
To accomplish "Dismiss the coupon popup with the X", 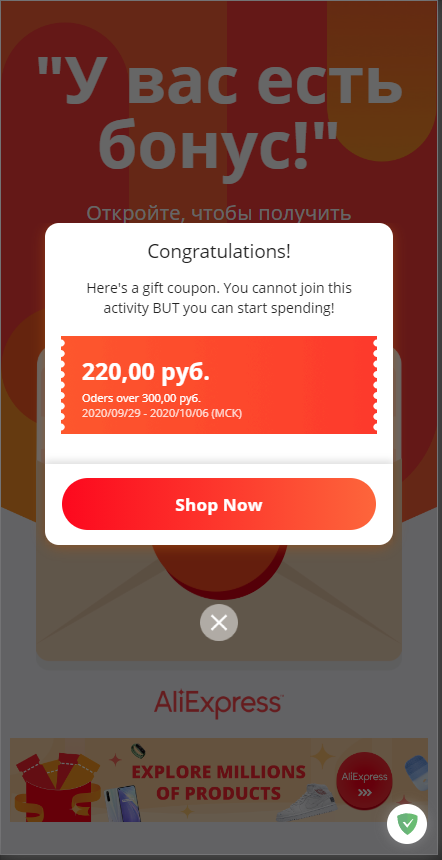I will point(219,623).
